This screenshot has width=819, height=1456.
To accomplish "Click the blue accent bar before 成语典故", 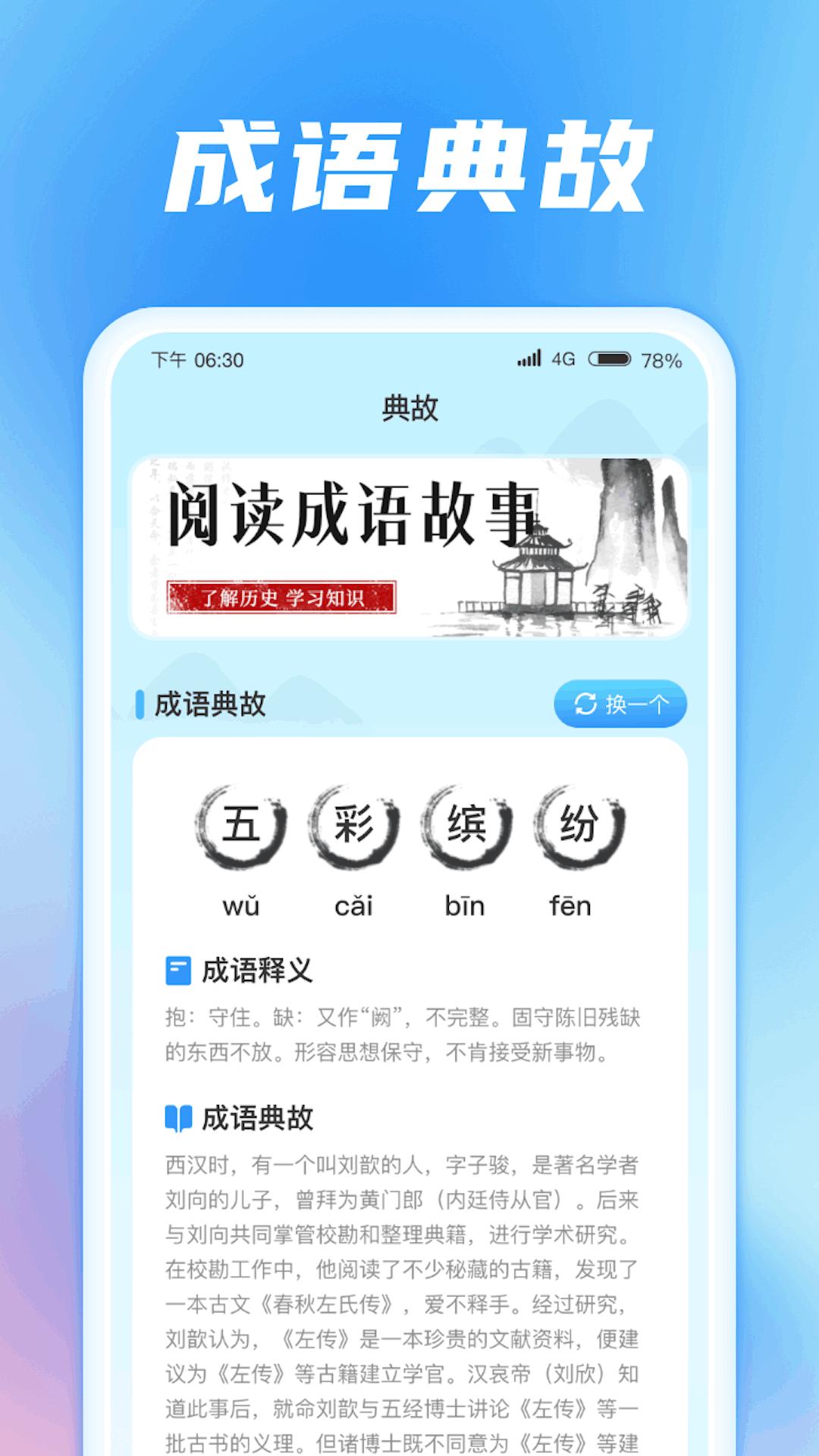I will point(142,704).
